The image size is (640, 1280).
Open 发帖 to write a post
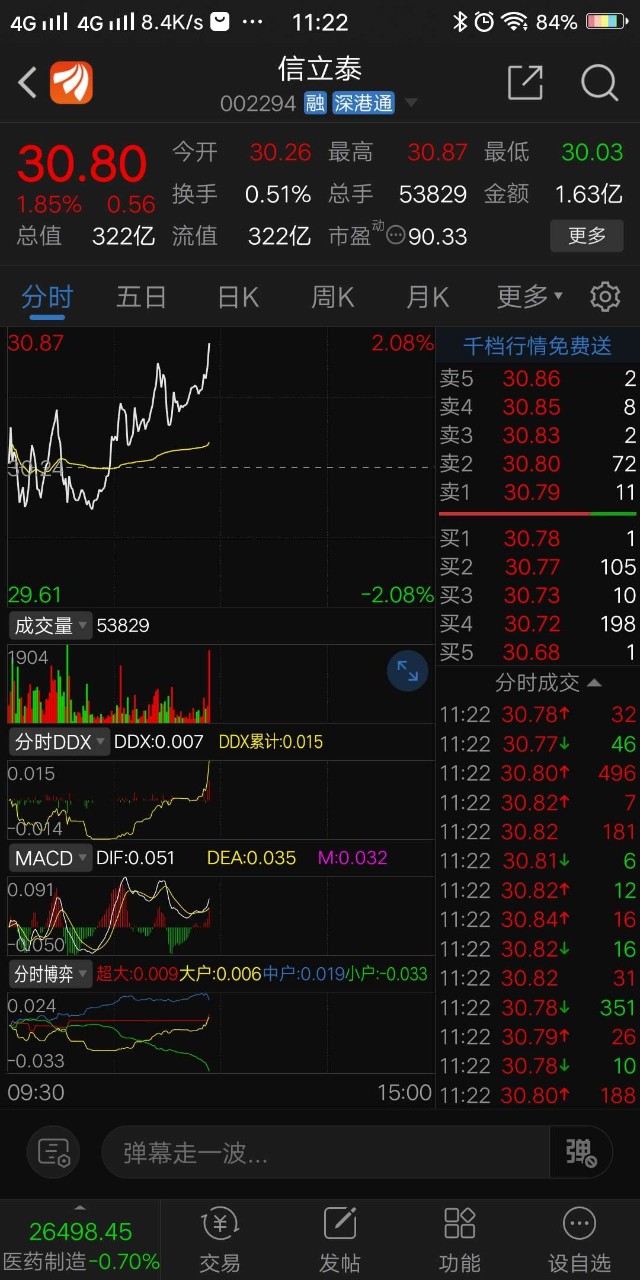(340, 1238)
